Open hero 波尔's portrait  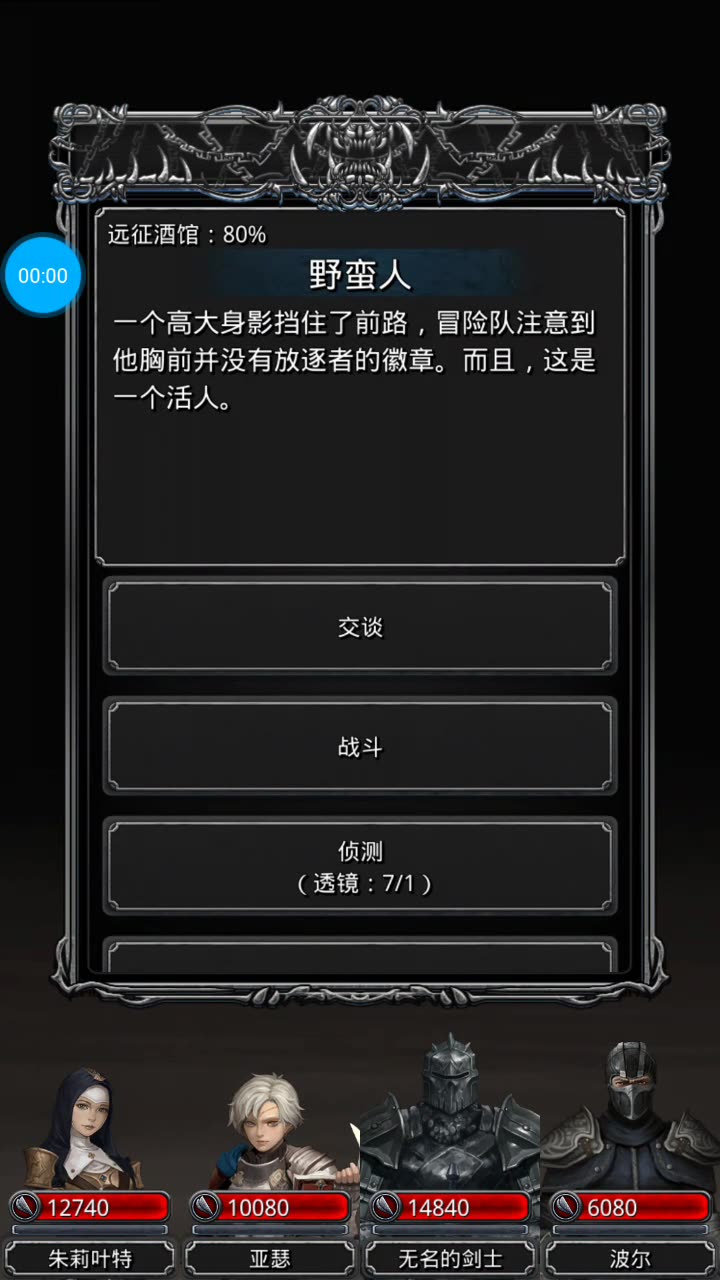(628, 1120)
